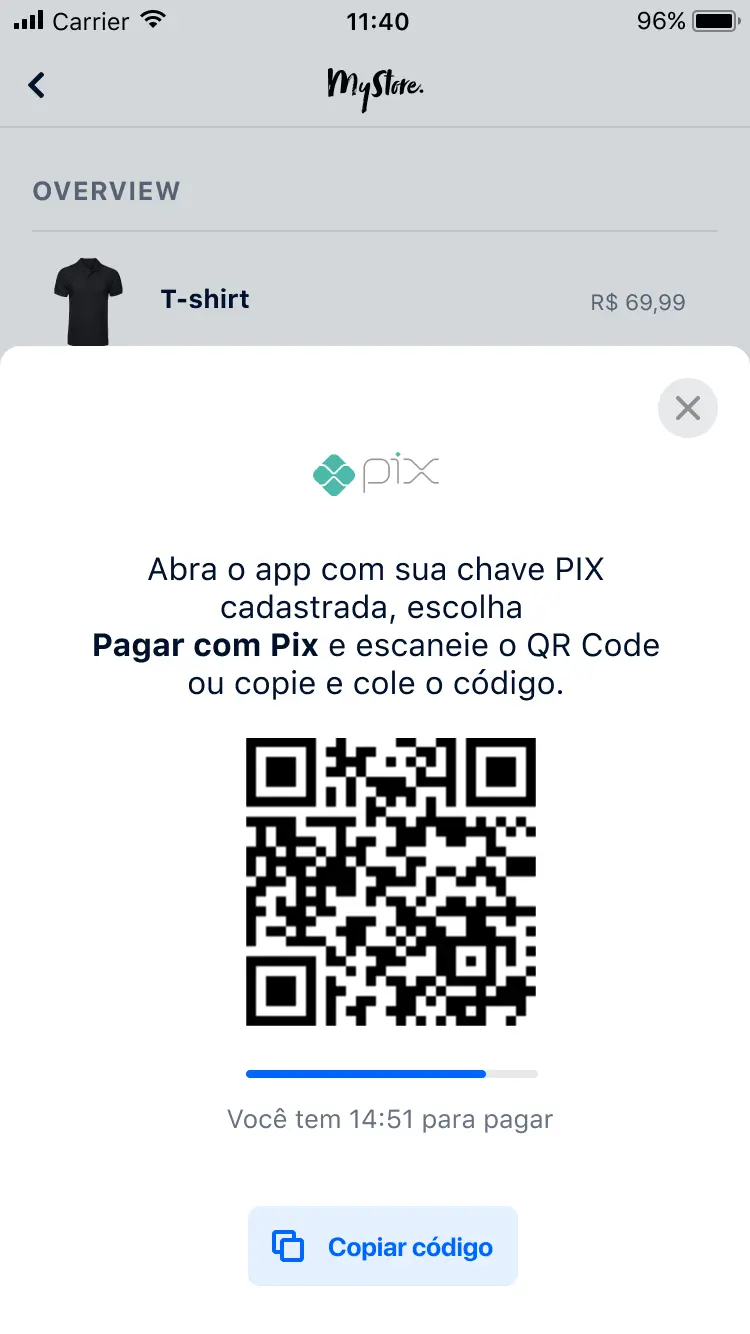Tap the bold Pagar com Pix text
This screenshot has width=750, height=1334.
coord(204,645)
